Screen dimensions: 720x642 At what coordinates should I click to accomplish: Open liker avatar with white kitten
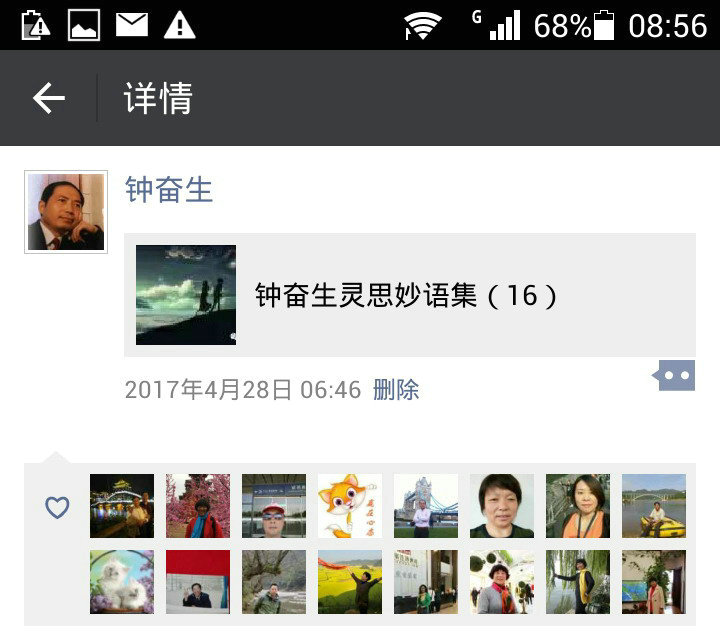click(122, 582)
